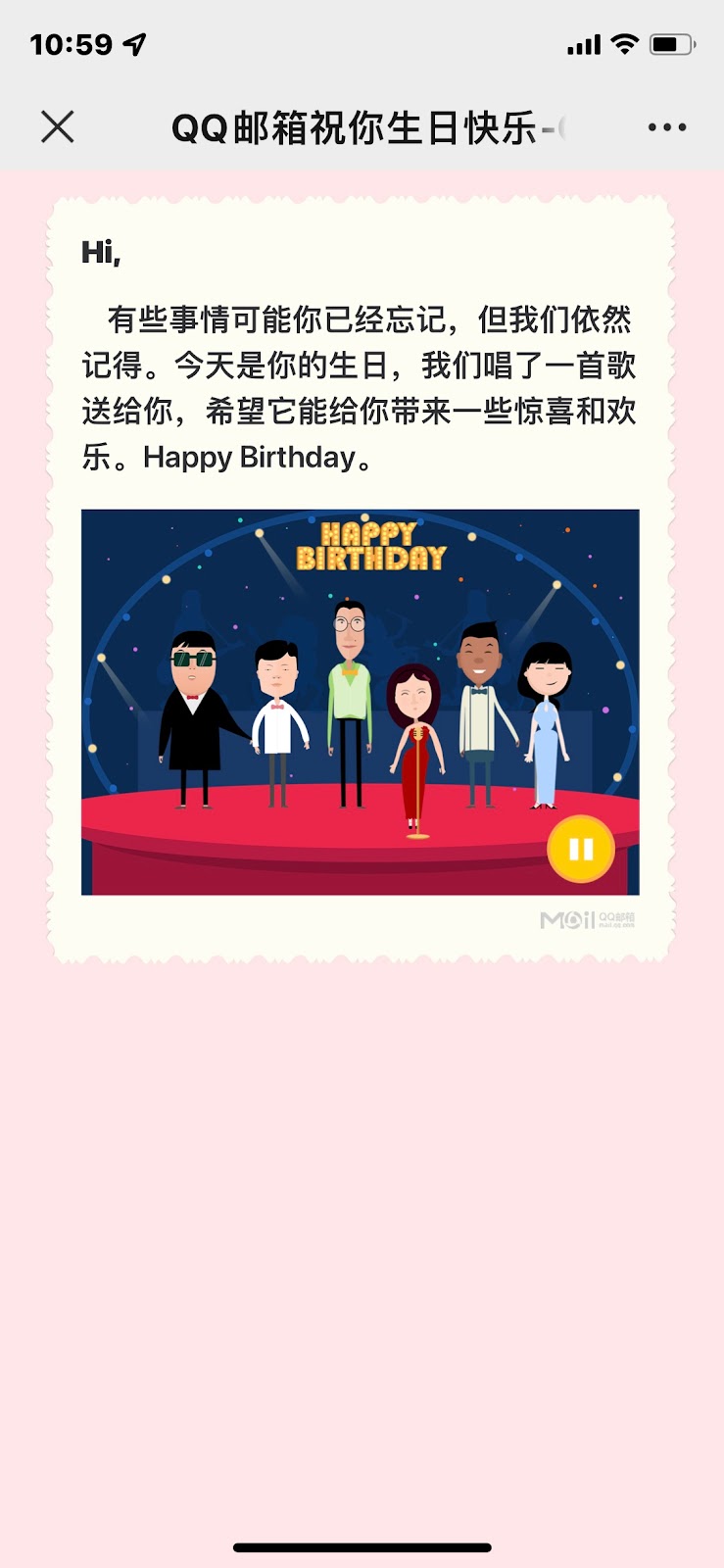724x1568 pixels.
Task: Open the three-dot overflow menu
Action: 667,127
